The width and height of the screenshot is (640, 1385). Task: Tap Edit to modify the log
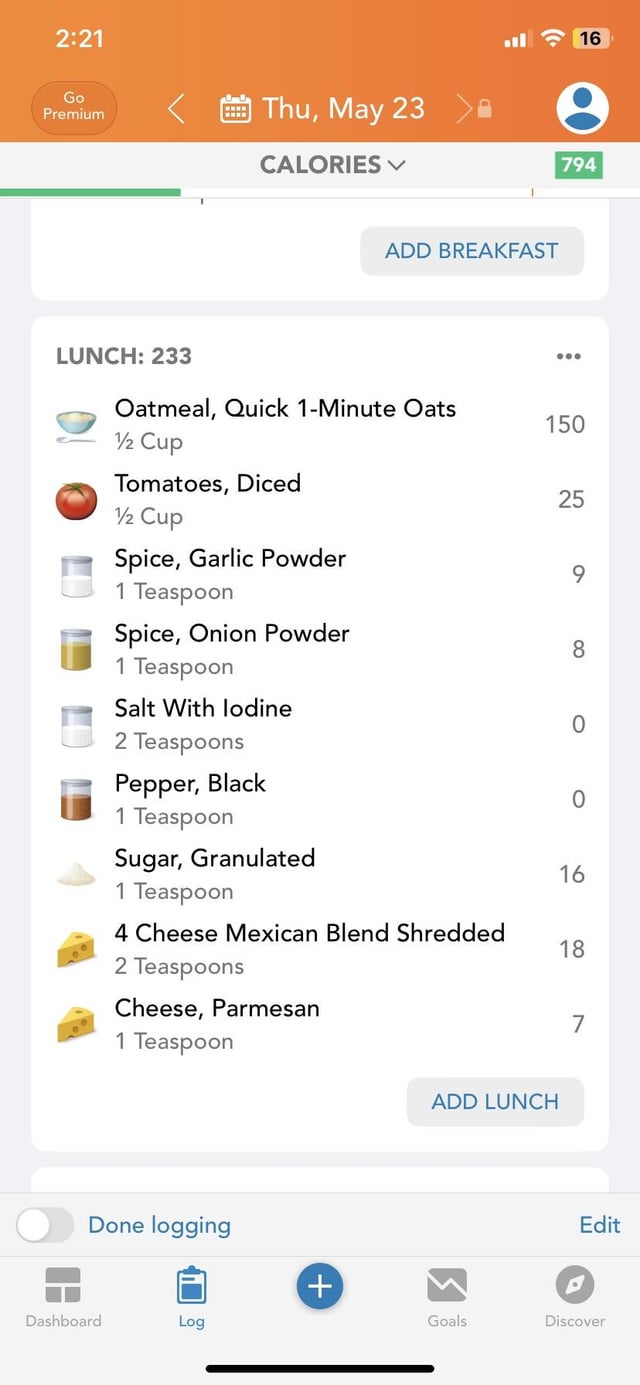[600, 1225]
